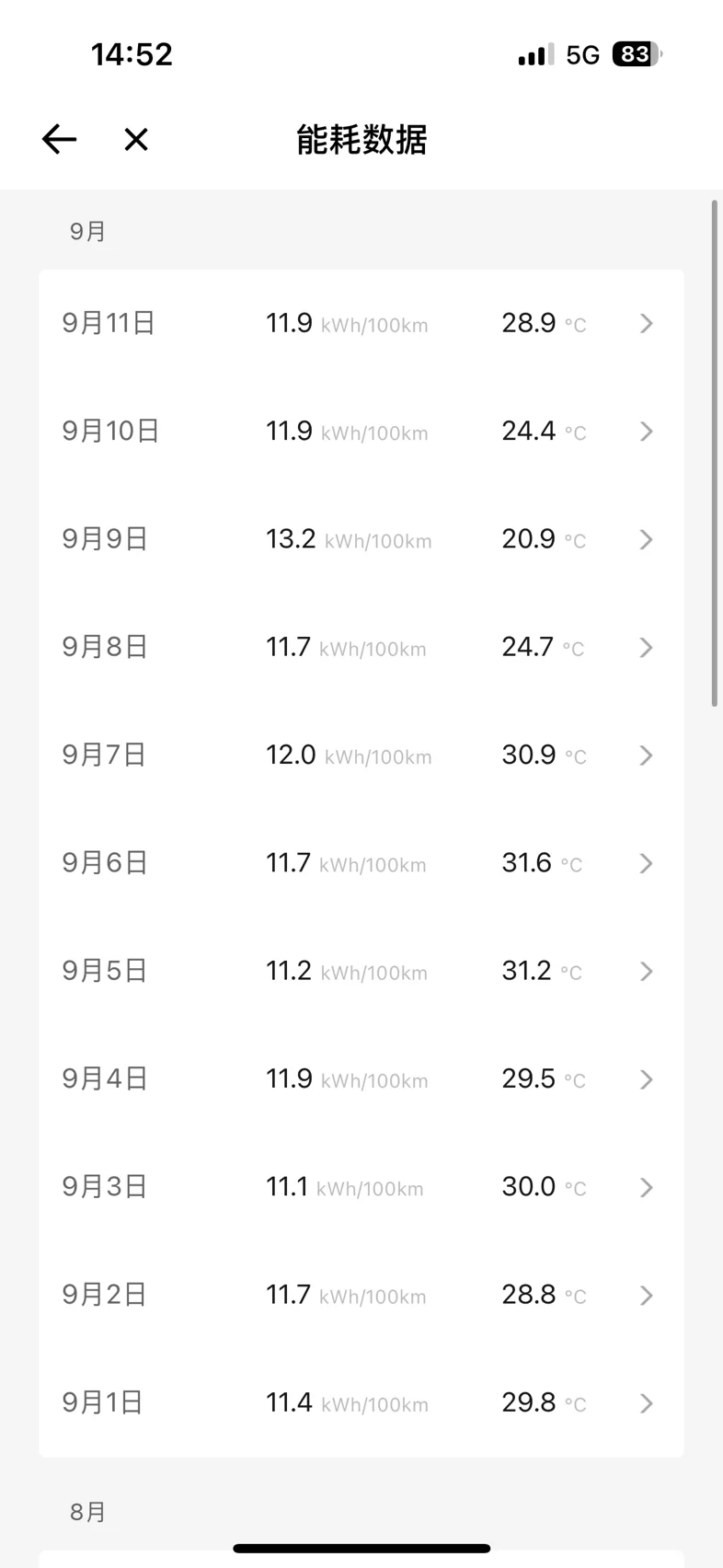
Task: Select the 9月6日 row
Action: click(361, 863)
